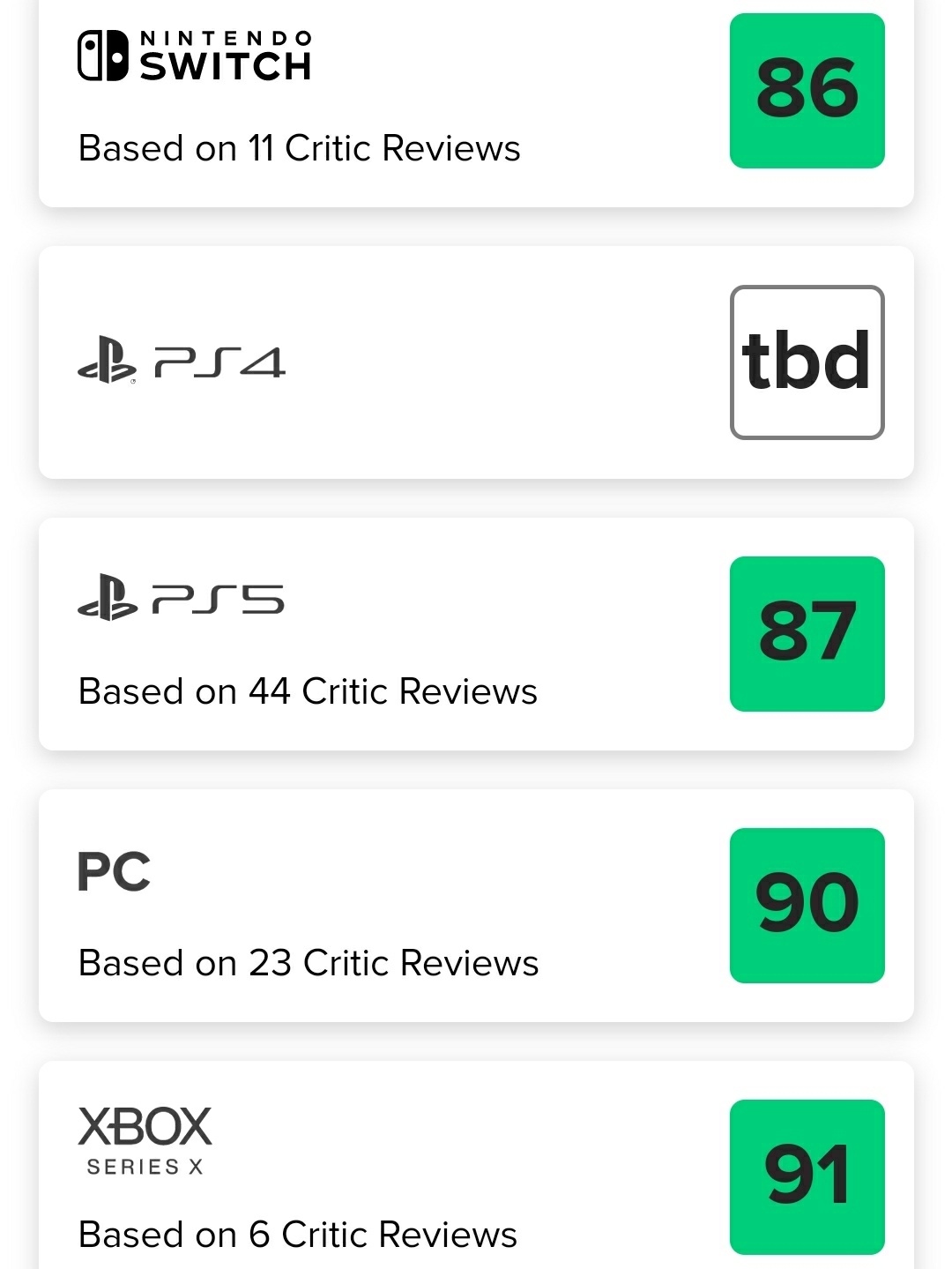Select the PS4 platform card
Viewport: 952px width, 1269px height.
pos(476,362)
